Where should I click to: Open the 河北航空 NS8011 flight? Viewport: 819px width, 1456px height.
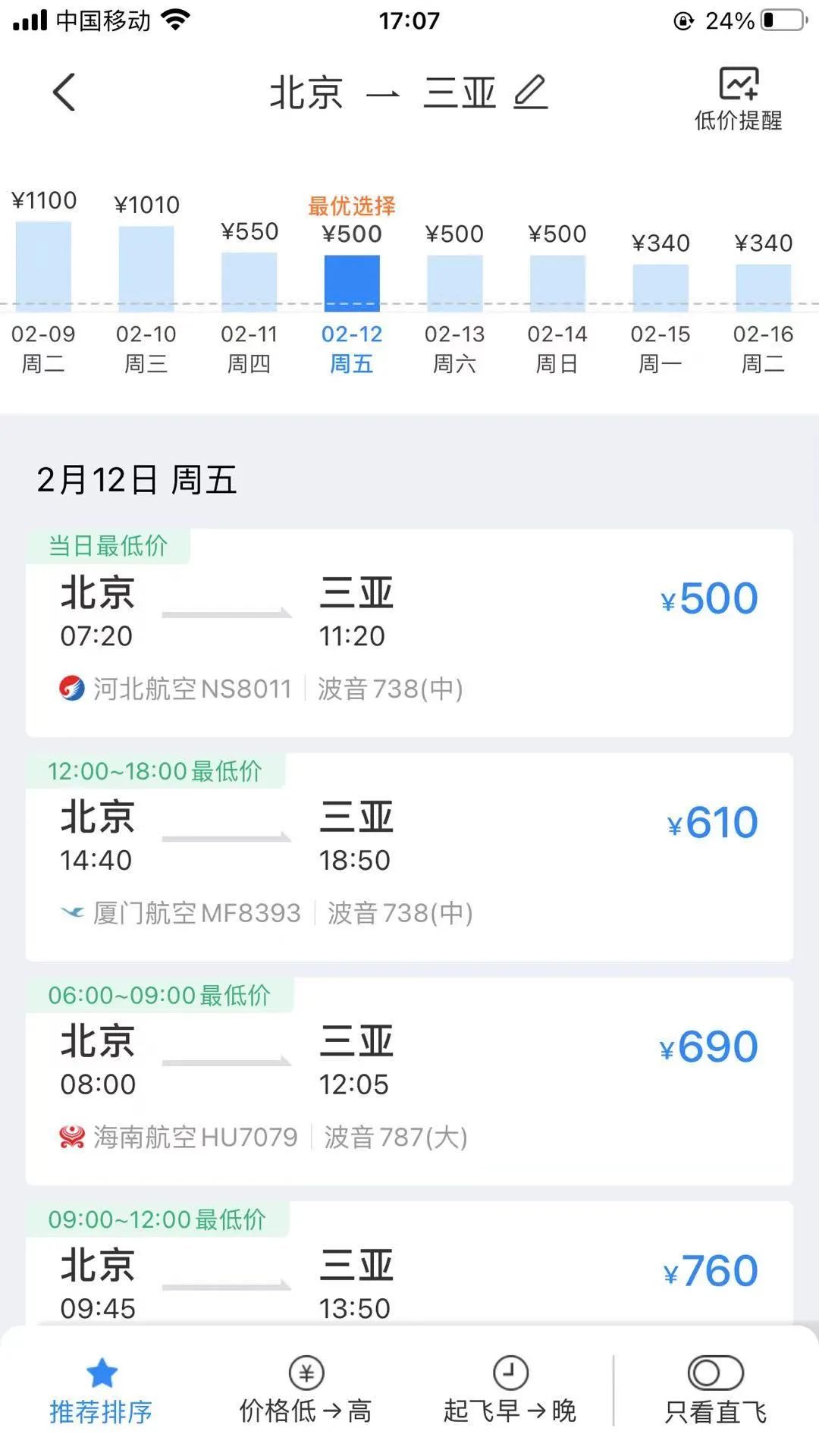(x=409, y=633)
